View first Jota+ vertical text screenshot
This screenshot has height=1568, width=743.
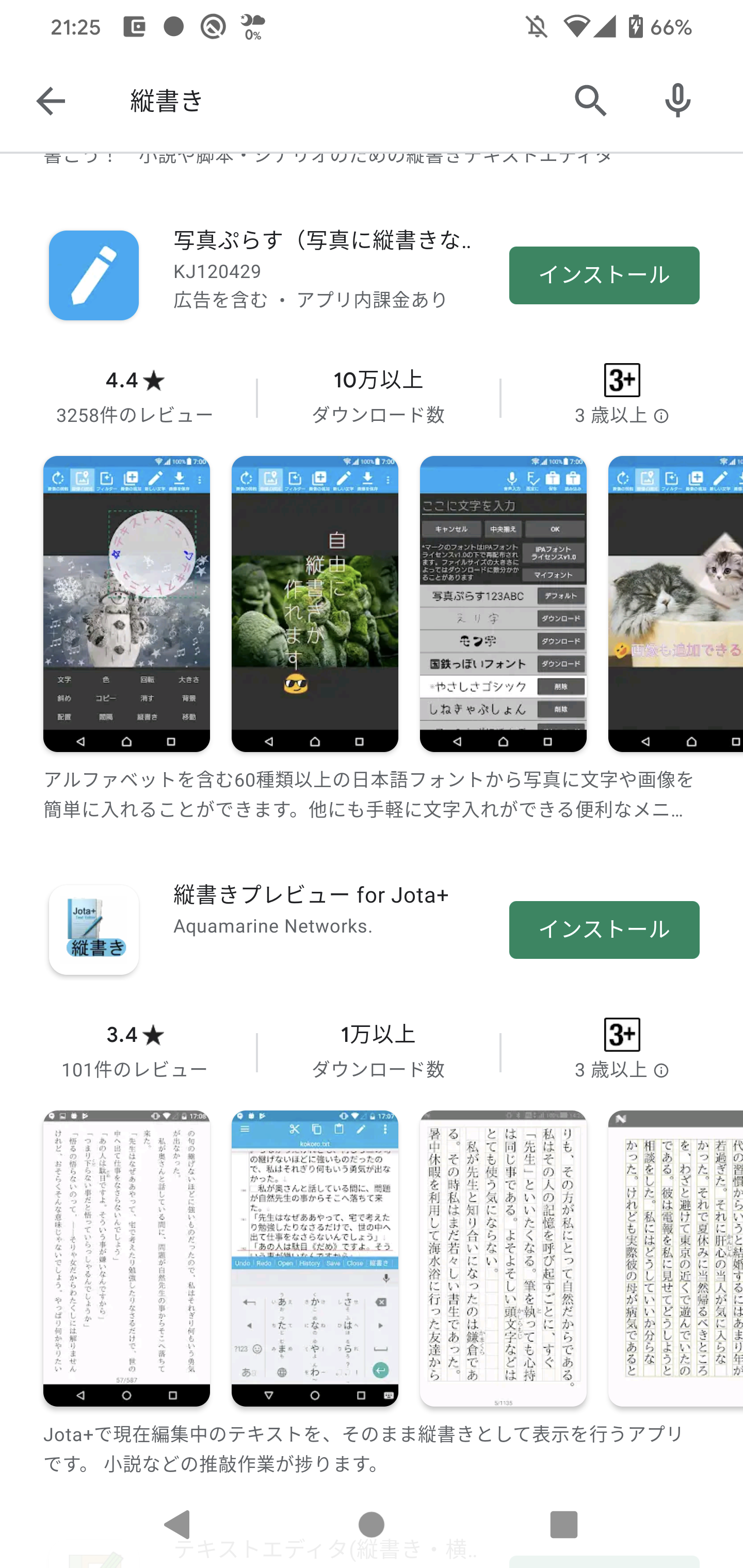pos(127,1257)
